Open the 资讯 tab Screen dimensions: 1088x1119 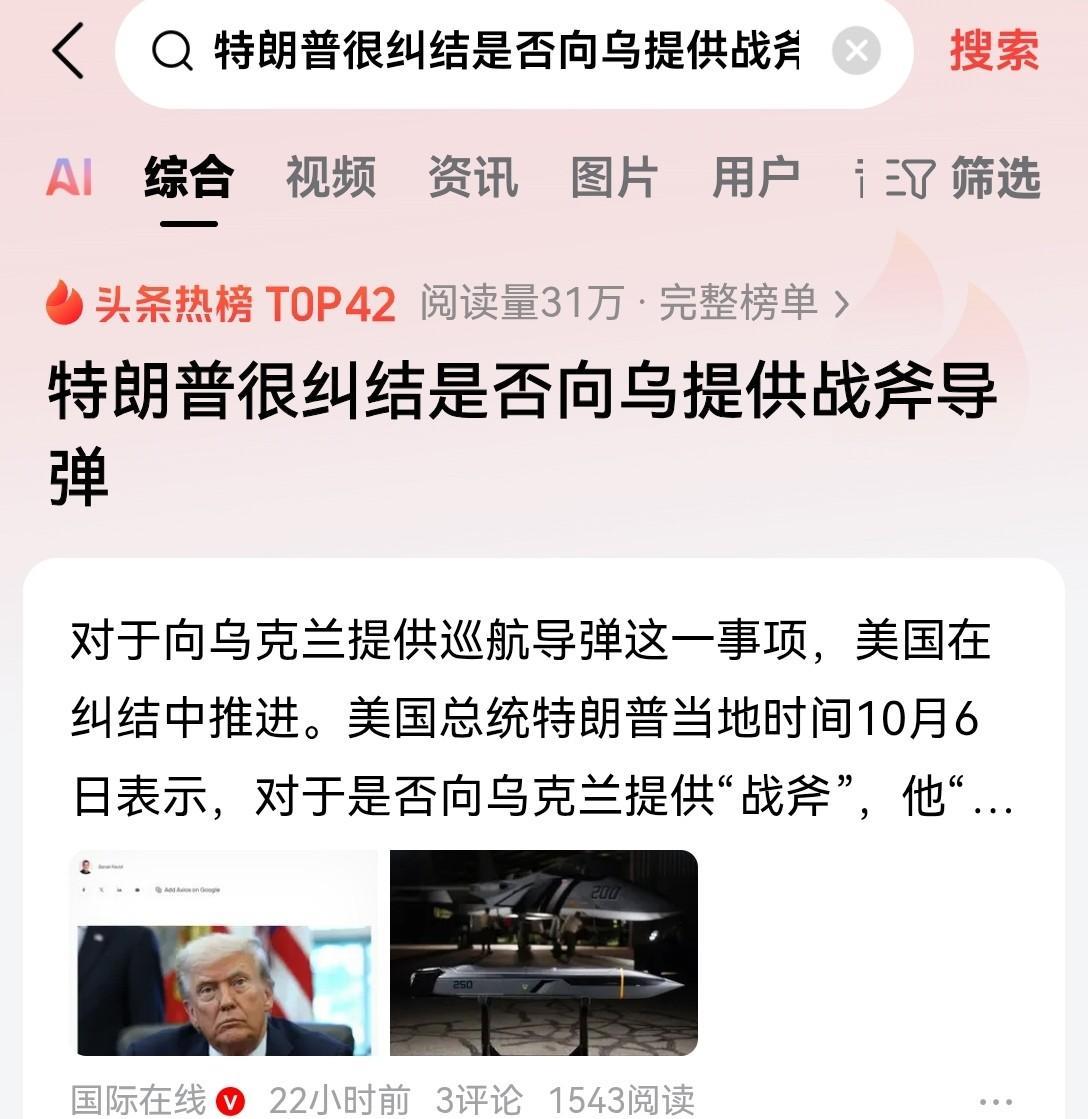[x=472, y=178]
